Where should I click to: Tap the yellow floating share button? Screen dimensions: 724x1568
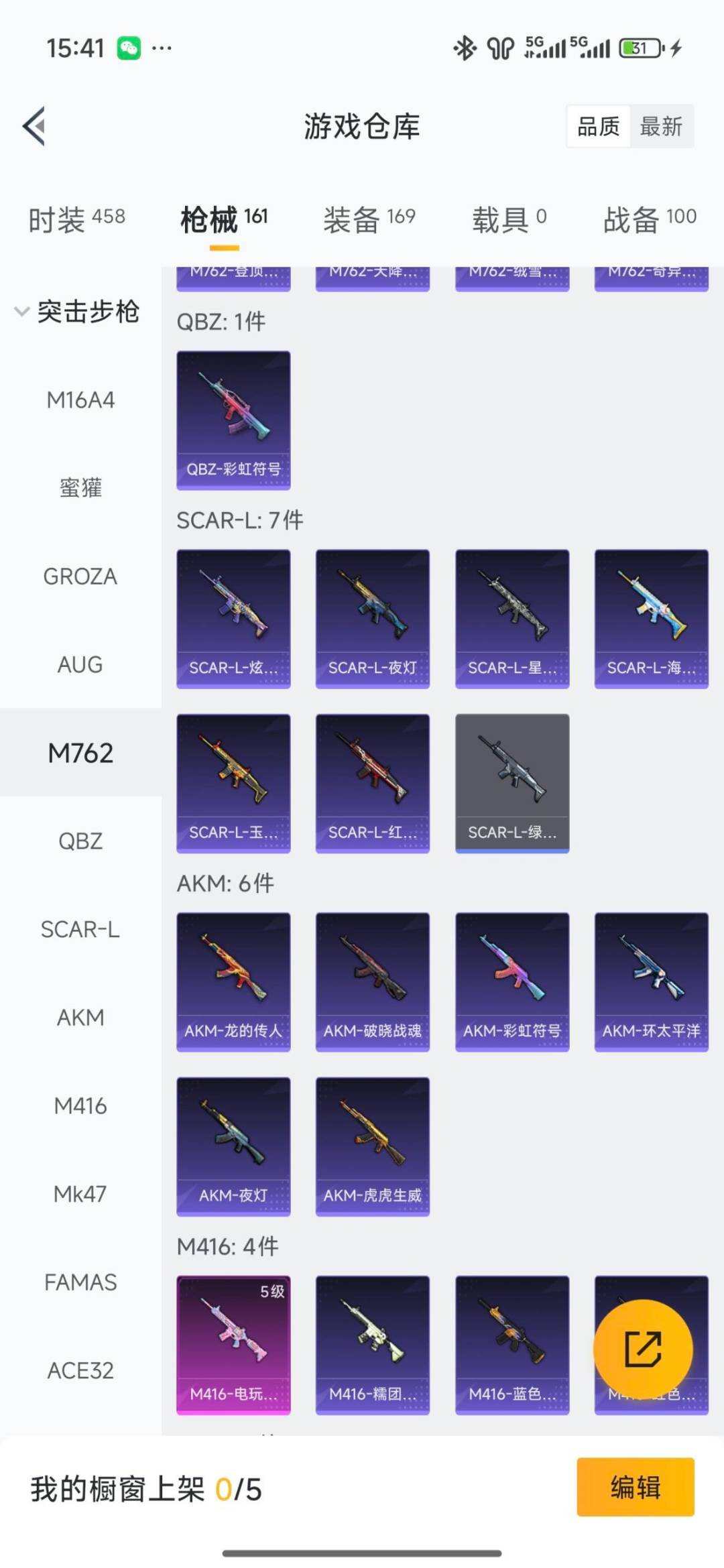(643, 1349)
